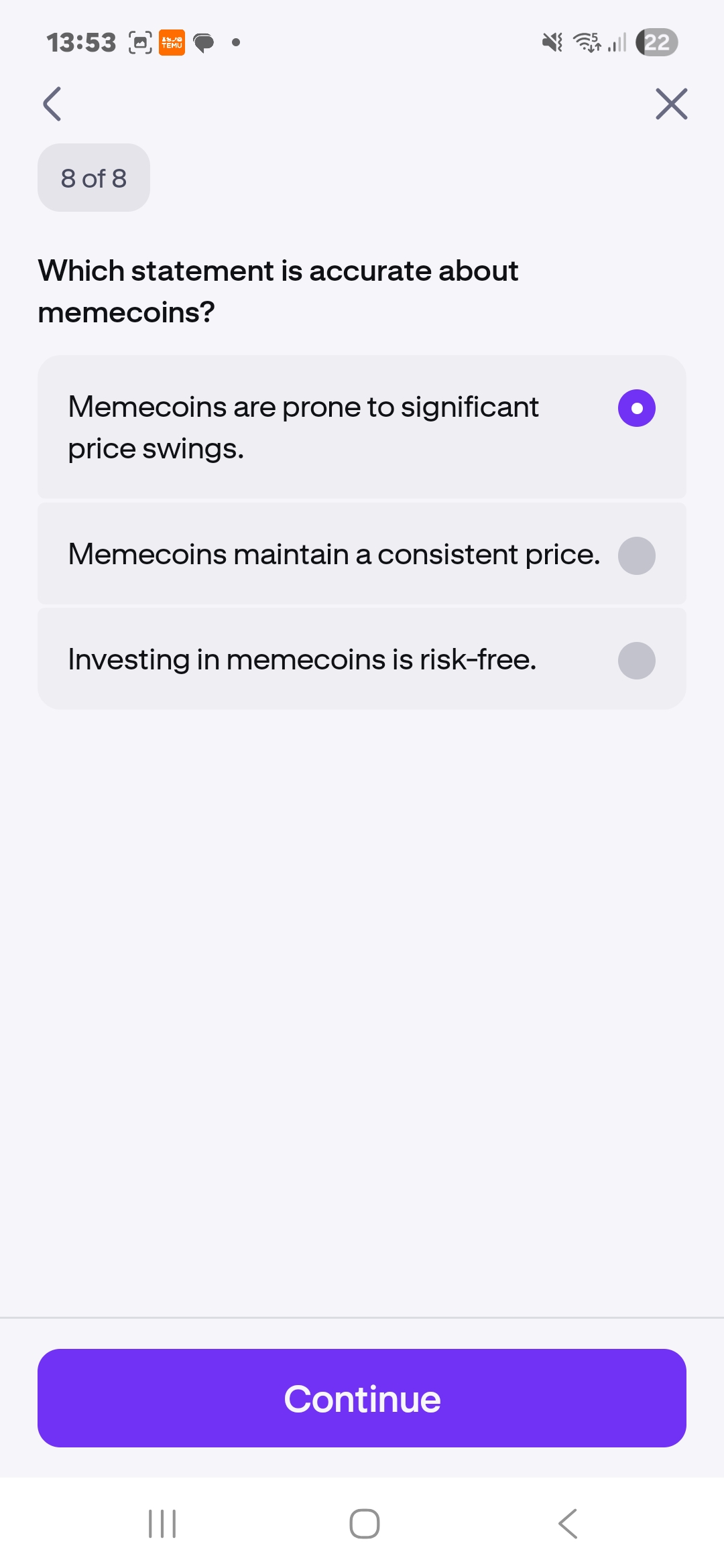Tap the 8 of 8 progress badge
This screenshot has height=1568, width=724.
[93, 177]
